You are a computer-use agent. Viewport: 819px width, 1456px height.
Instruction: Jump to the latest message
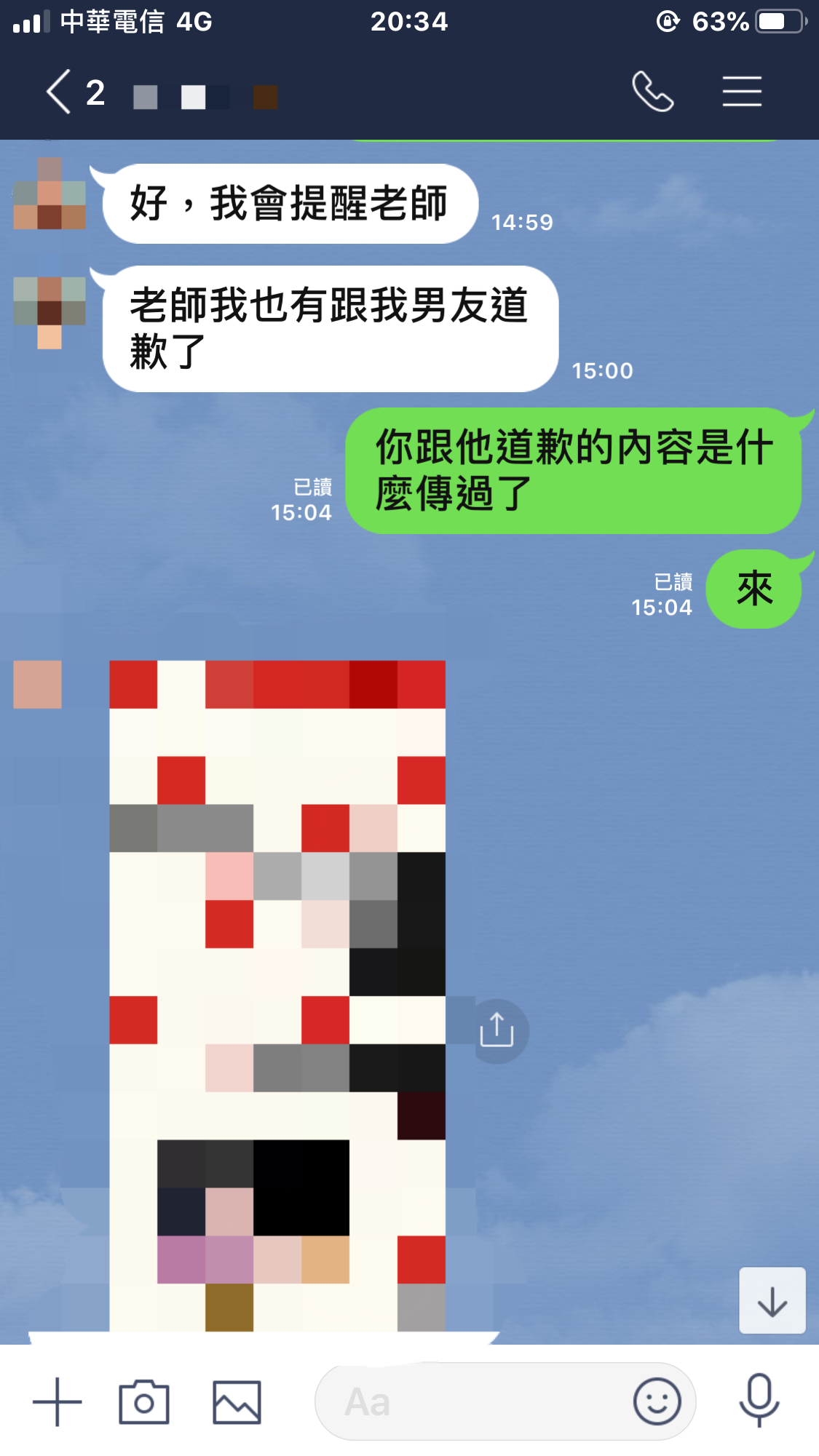pyautogui.click(x=772, y=1301)
